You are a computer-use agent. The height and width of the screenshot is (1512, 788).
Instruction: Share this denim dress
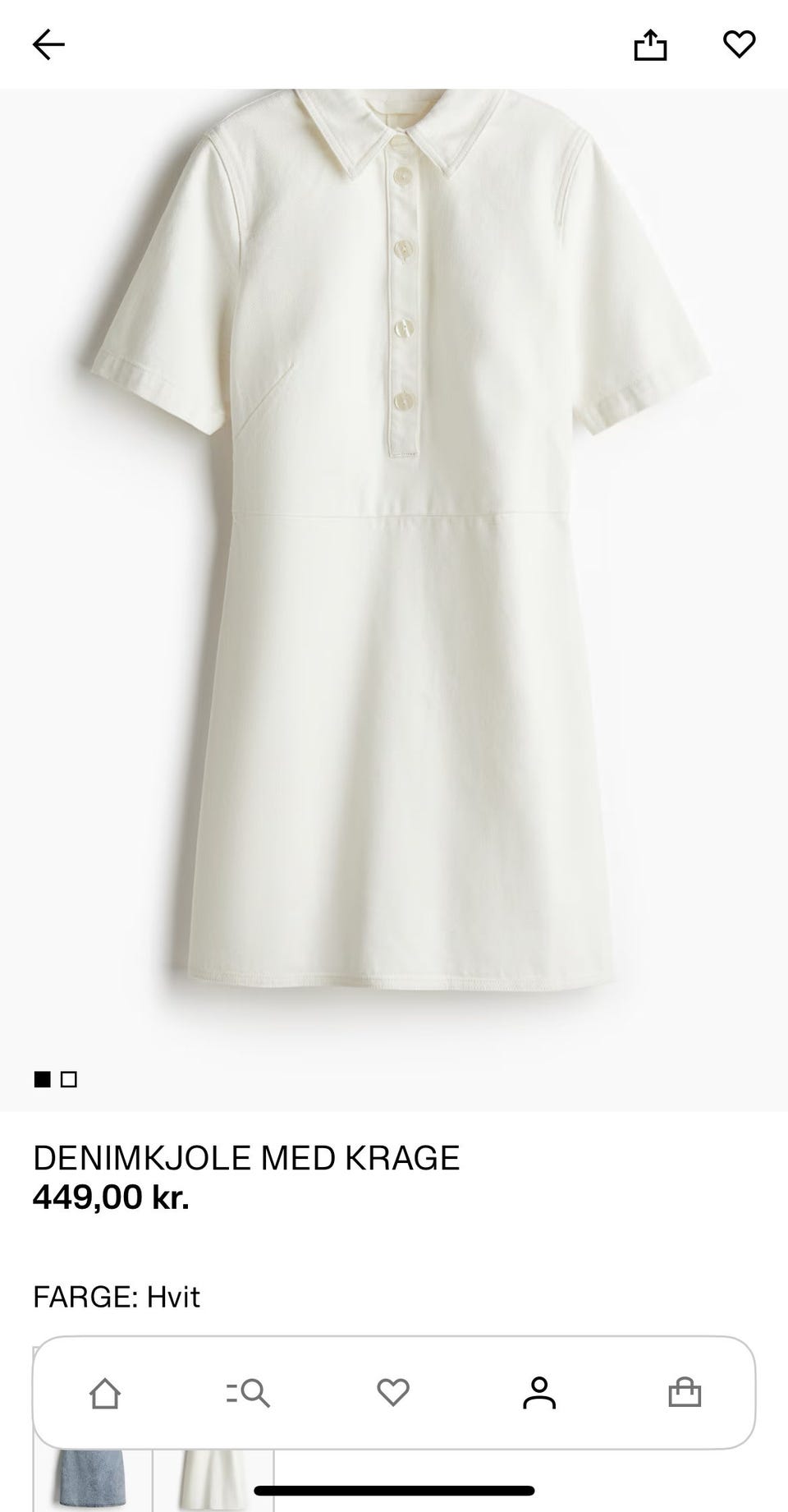pos(650,44)
